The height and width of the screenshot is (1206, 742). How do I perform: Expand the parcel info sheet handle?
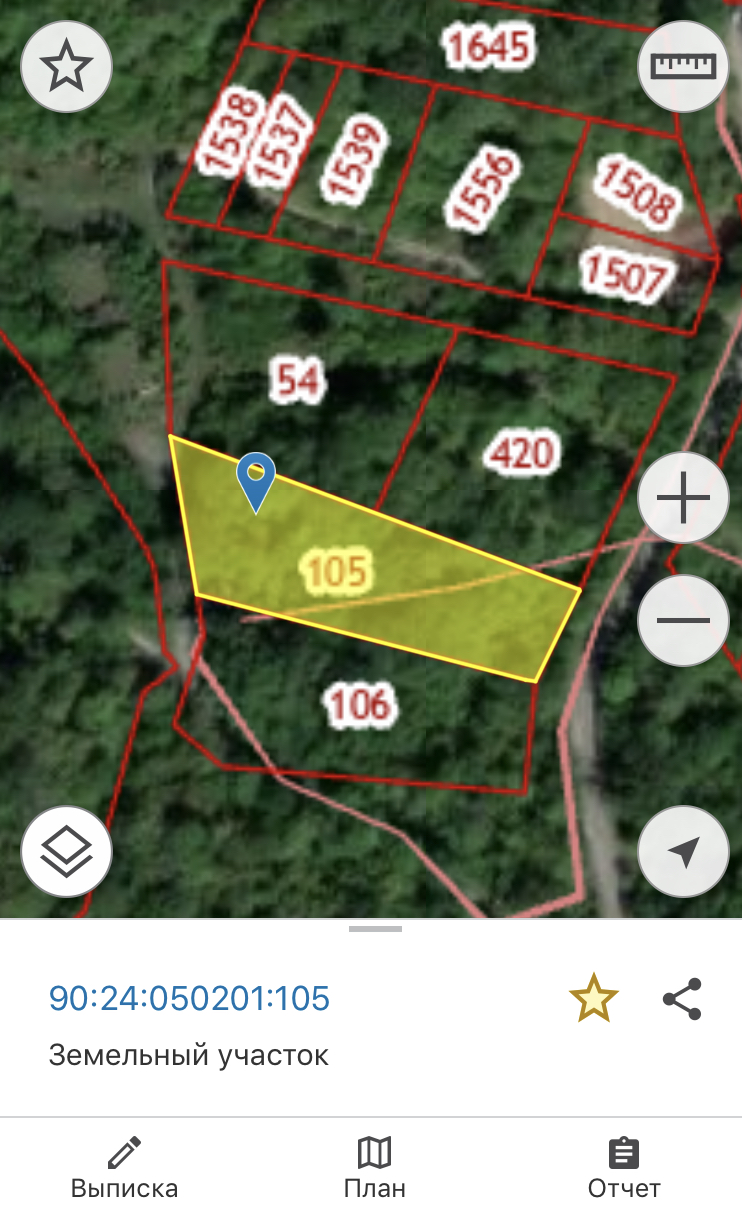(x=375, y=929)
